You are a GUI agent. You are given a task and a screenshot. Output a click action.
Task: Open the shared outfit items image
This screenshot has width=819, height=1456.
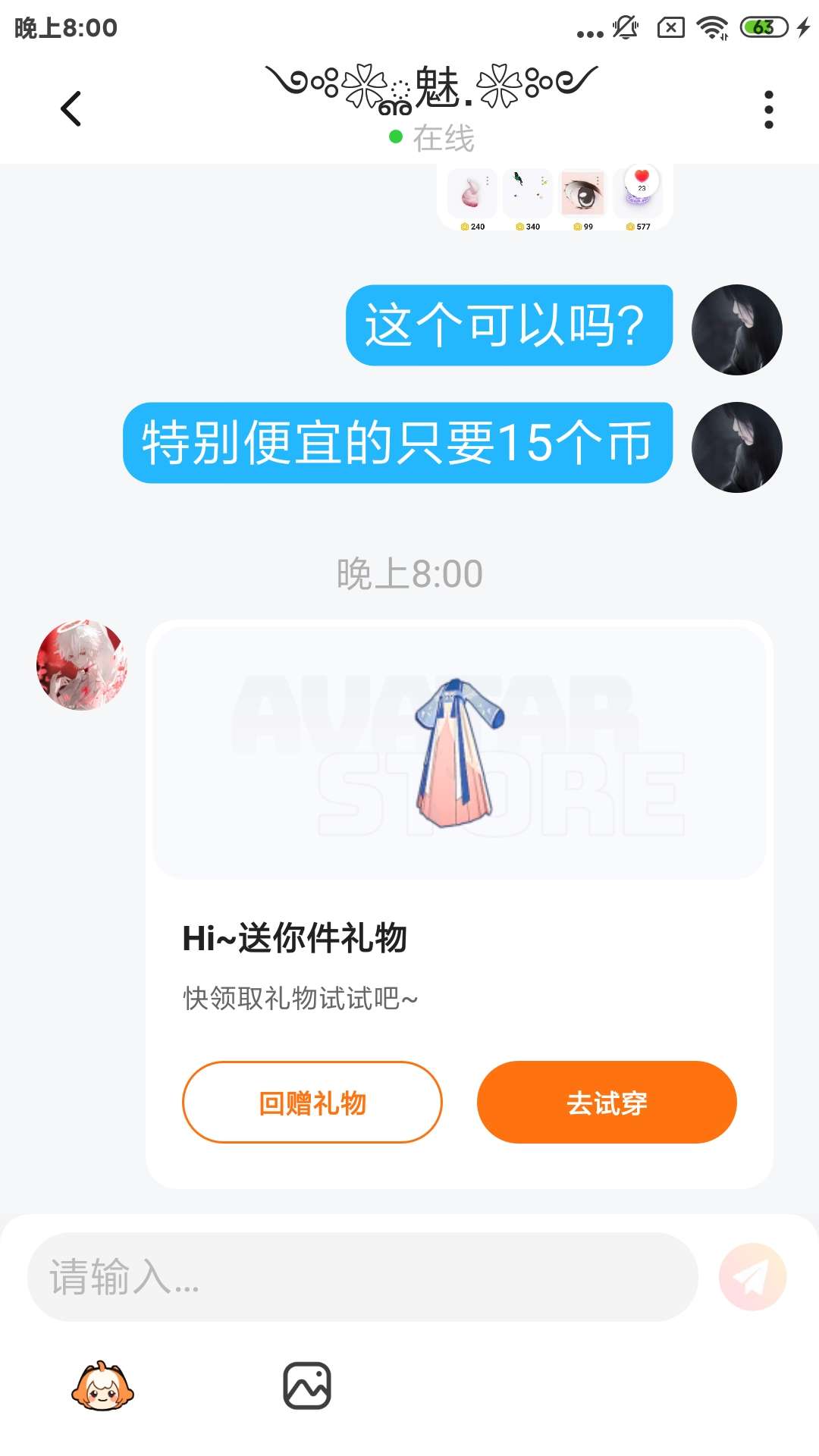[554, 197]
